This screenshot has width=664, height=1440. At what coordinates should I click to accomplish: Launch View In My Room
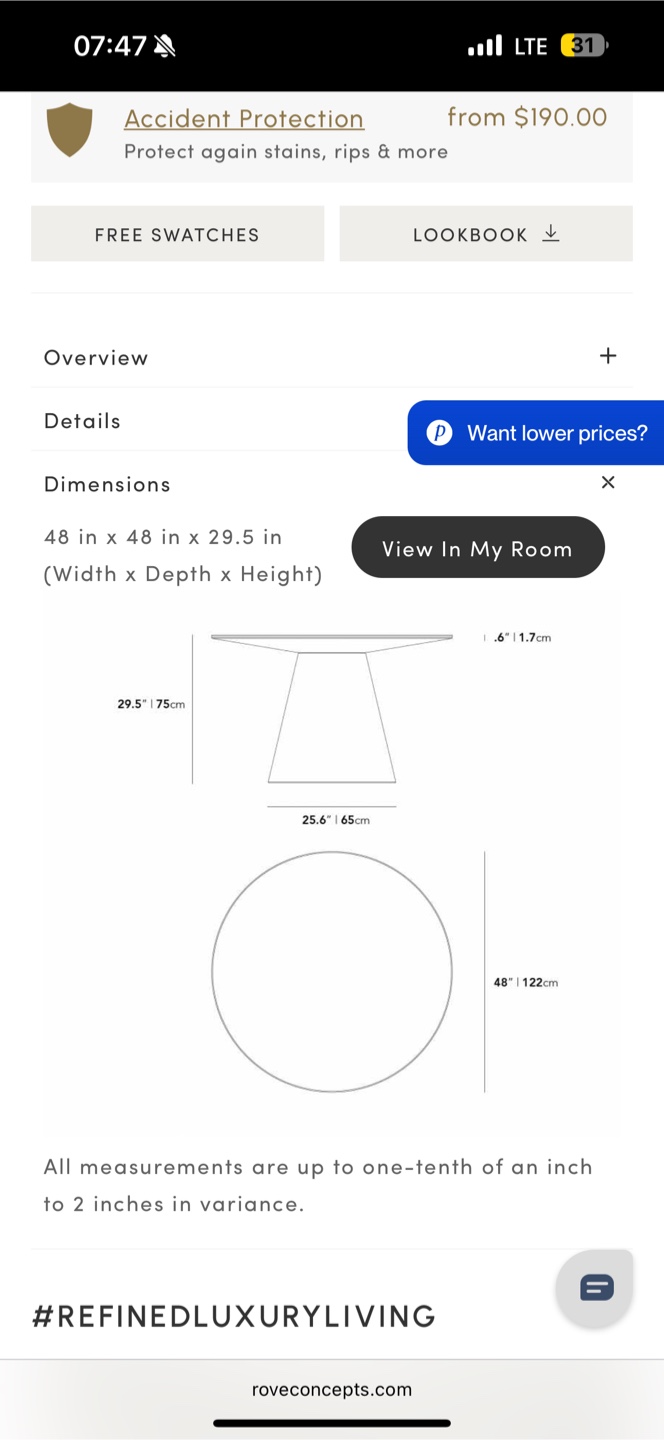click(x=478, y=548)
